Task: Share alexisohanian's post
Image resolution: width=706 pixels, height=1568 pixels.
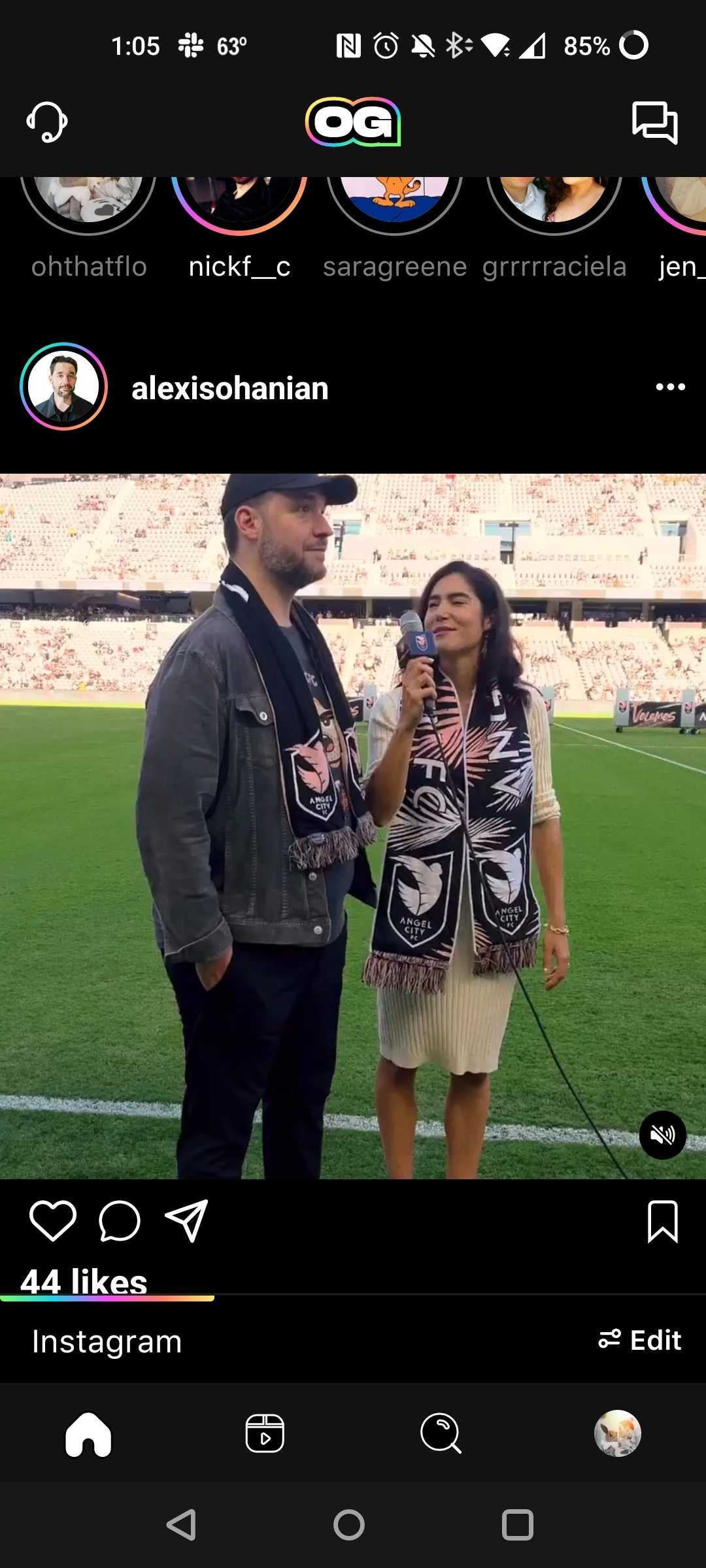Action: point(187,1220)
